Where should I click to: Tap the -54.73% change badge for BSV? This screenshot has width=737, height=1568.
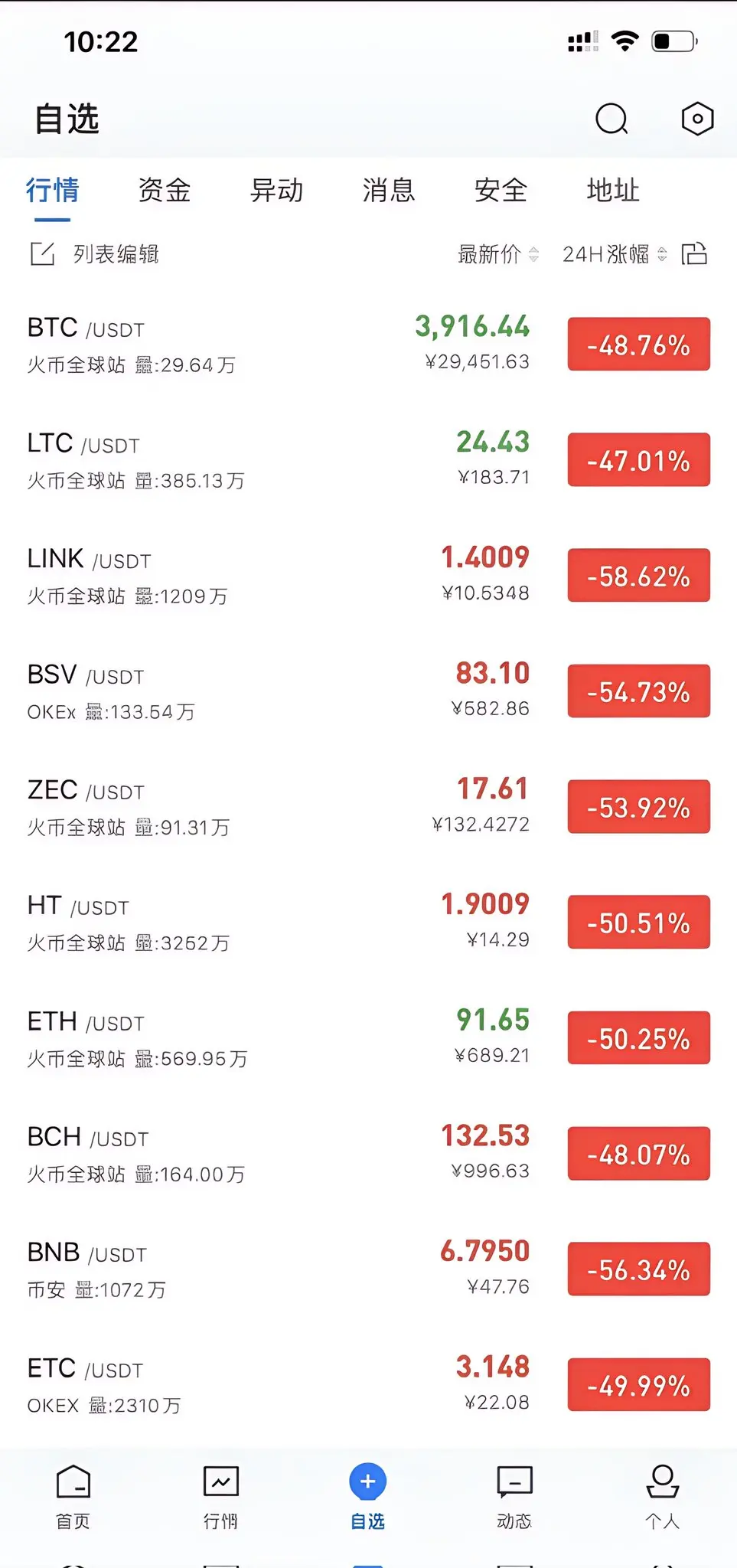click(638, 691)
